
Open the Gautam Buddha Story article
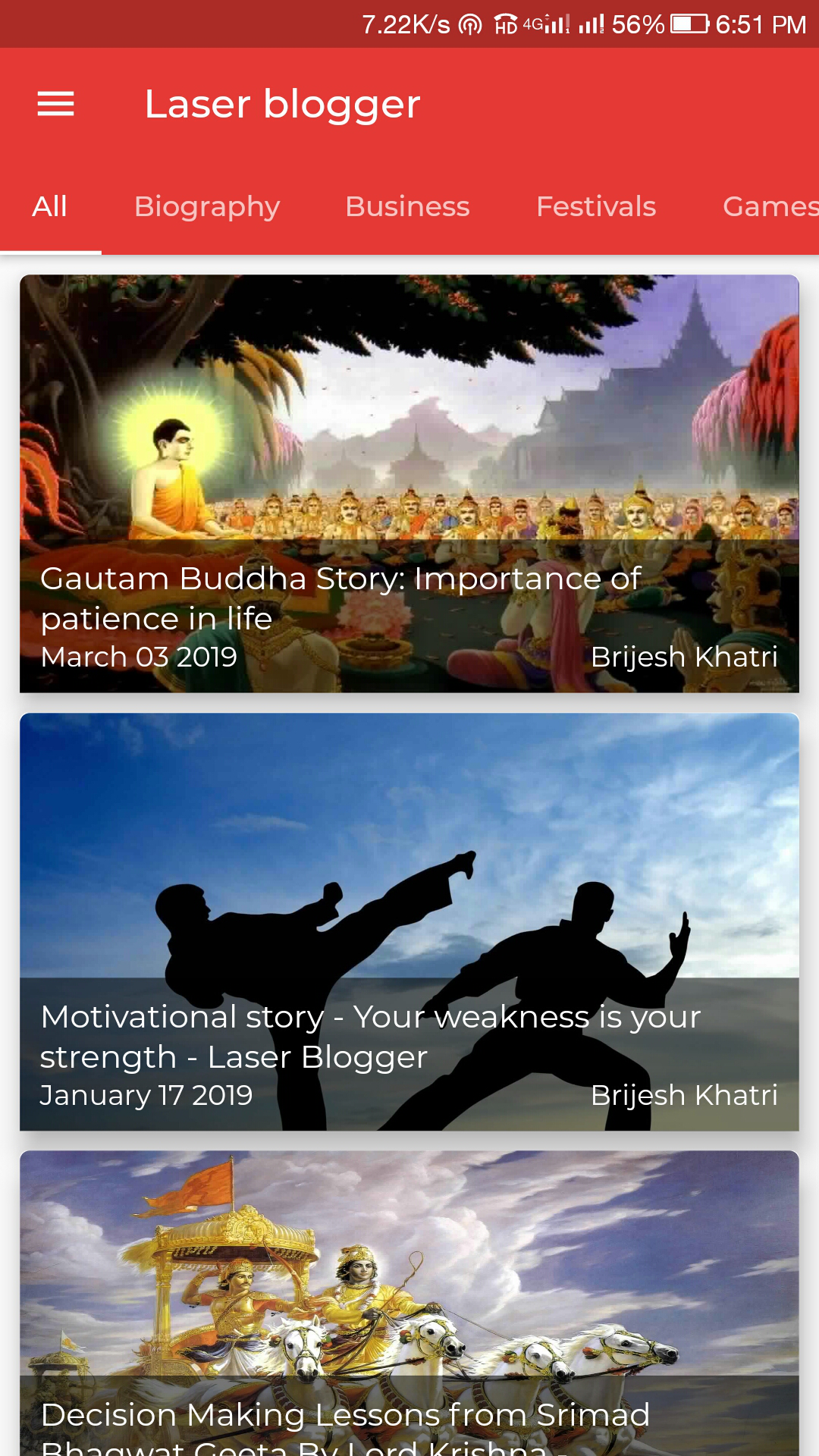coord(409,484)
